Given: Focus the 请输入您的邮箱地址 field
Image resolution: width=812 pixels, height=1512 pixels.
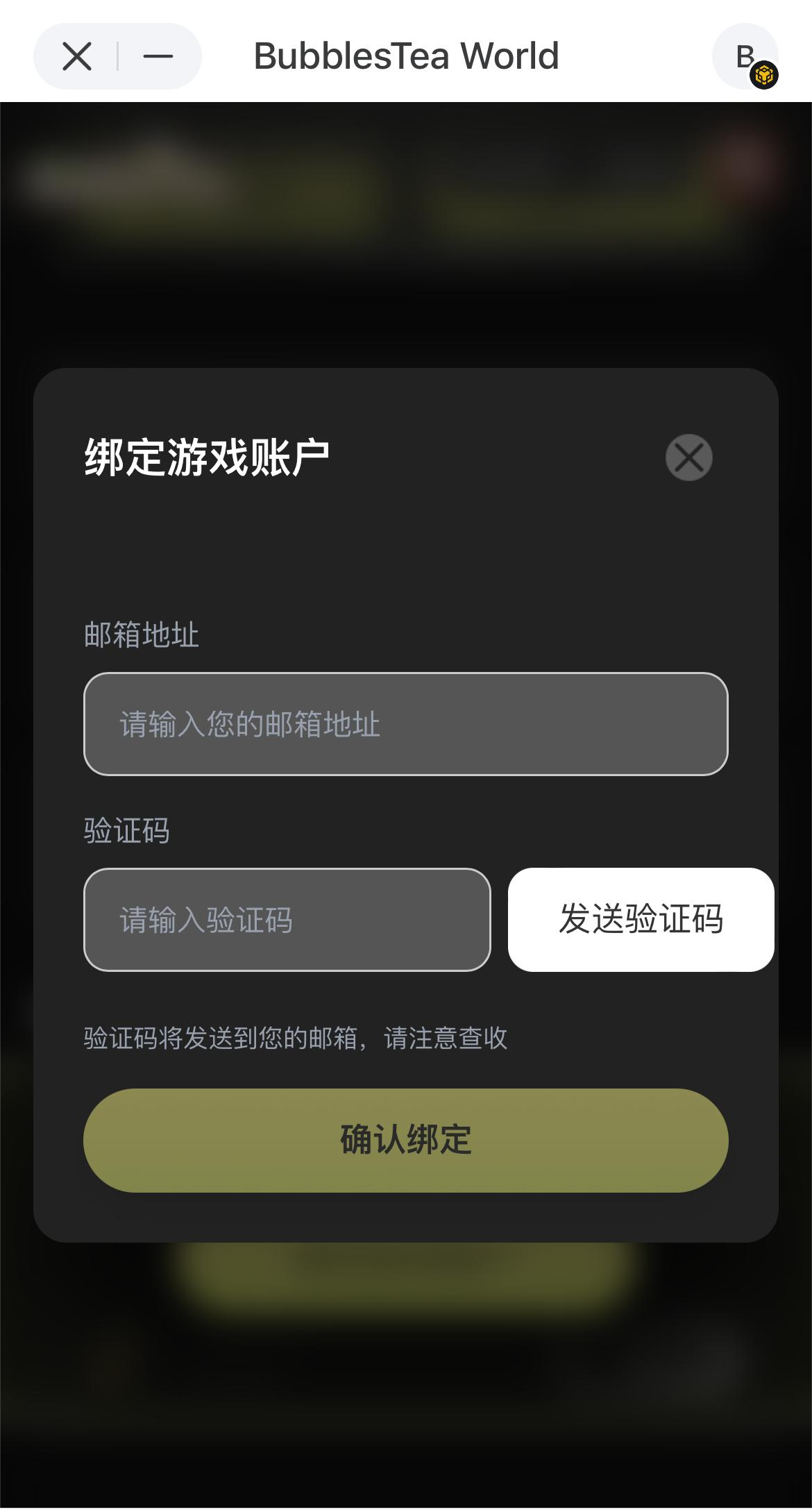Looking at the screenshot, I should tap(405, 724).
